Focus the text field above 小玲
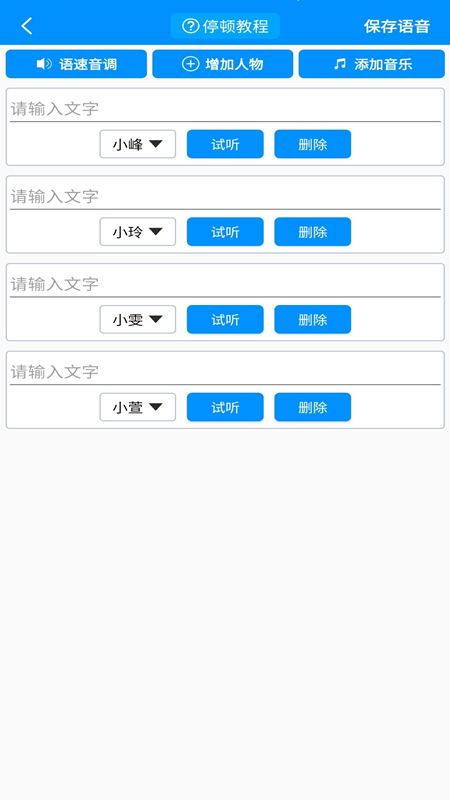Viewport: 450px width, 800px height. pos(225,196)
